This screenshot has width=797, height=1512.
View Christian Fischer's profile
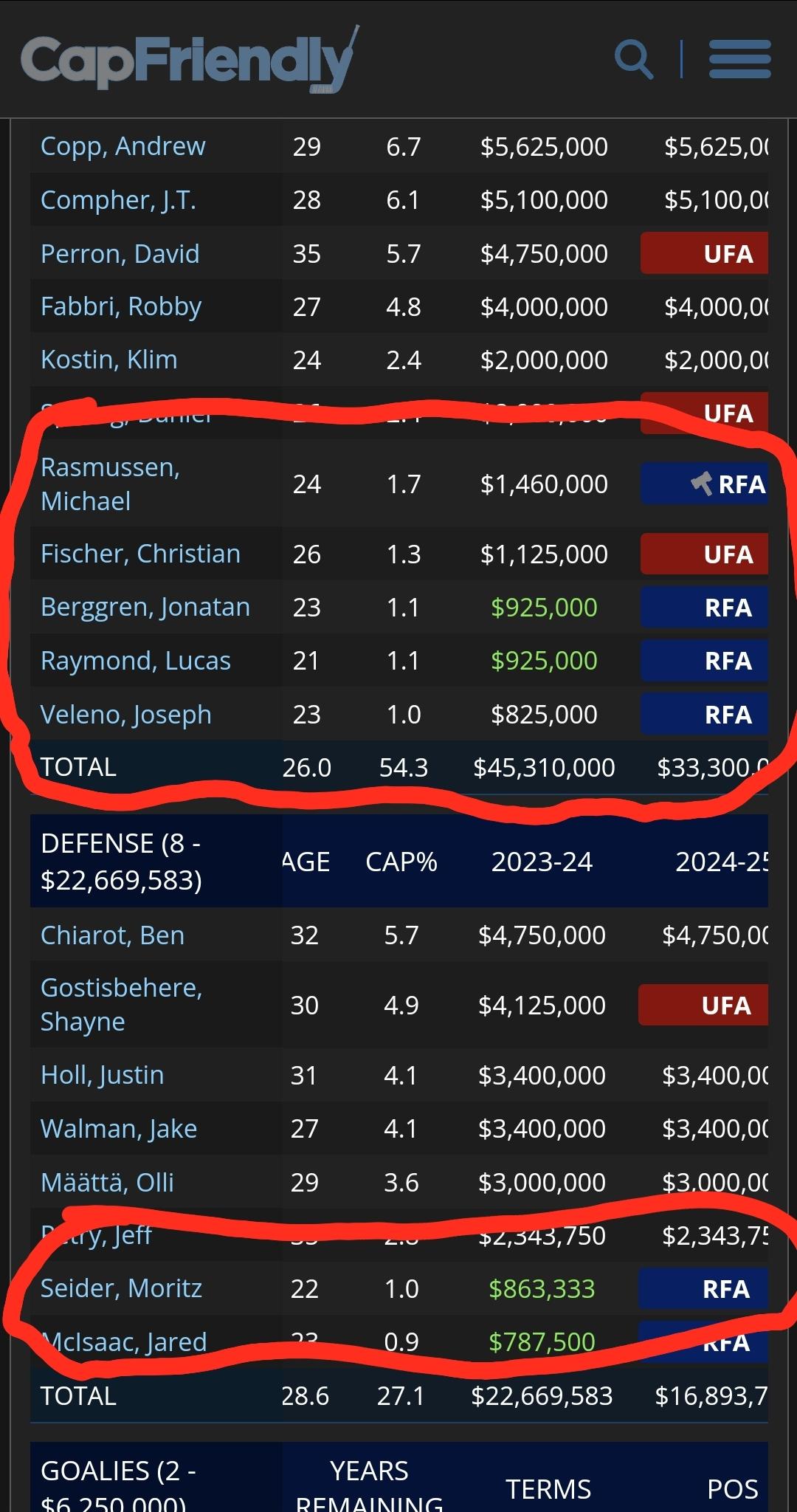(140, 554)
